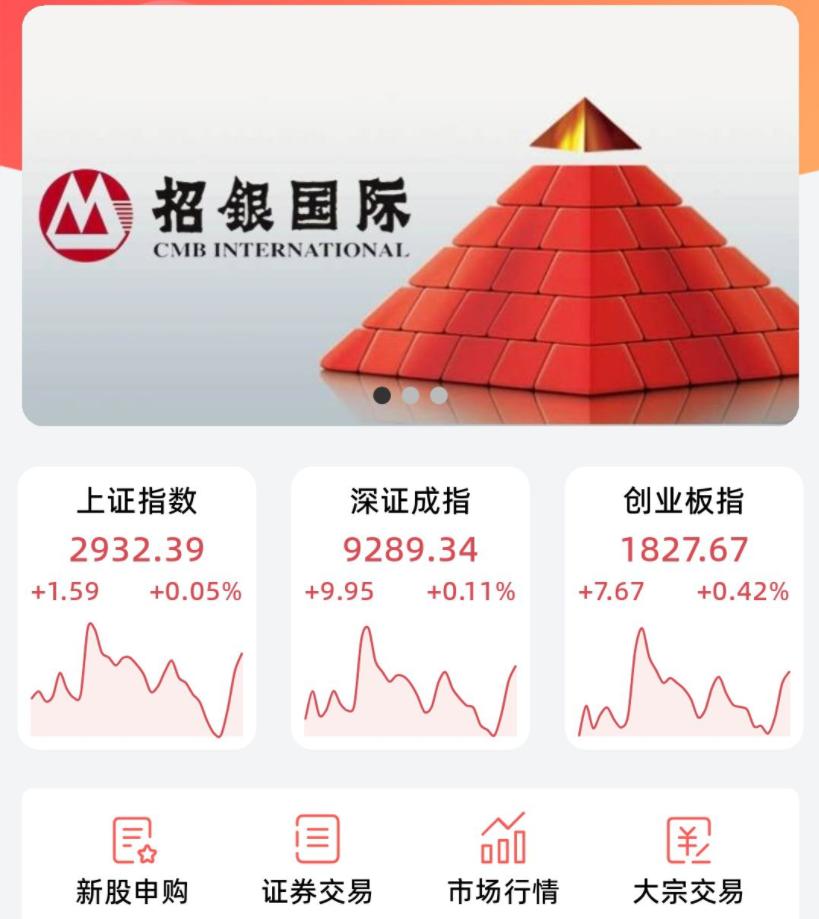
Task: Click the 上证指数 price 2932.39
Action: tap(138, 548)
